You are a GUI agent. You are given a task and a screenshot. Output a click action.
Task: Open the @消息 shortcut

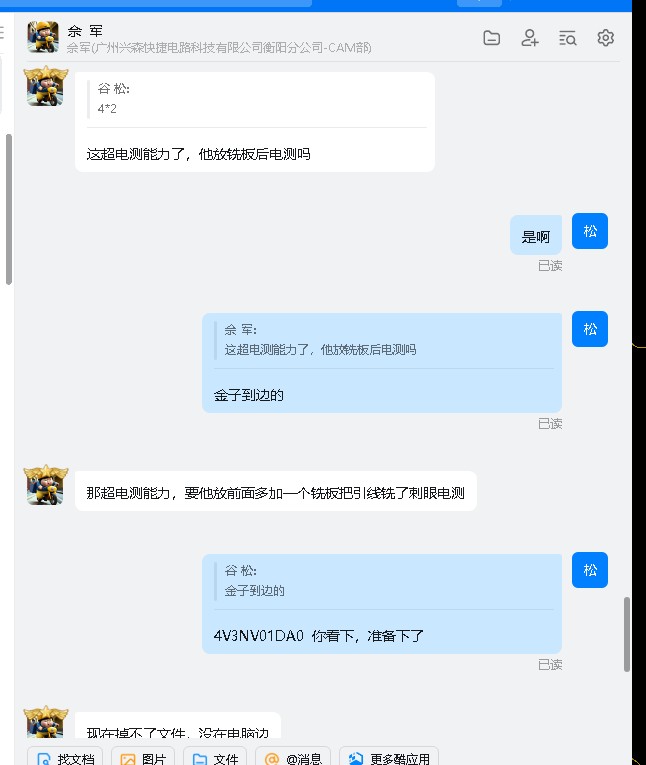293,758
